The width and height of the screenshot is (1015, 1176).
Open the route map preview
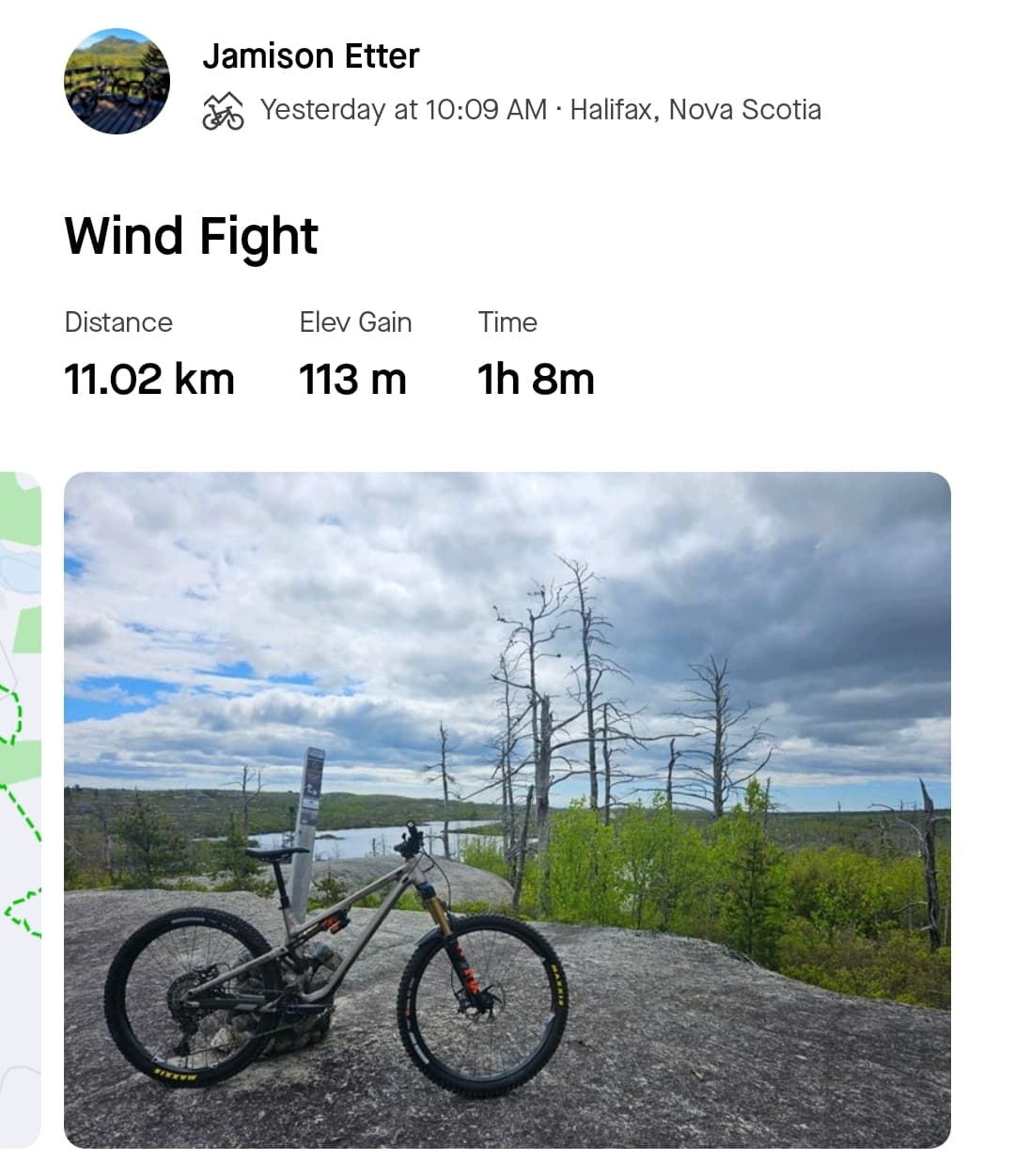point(19,808)
